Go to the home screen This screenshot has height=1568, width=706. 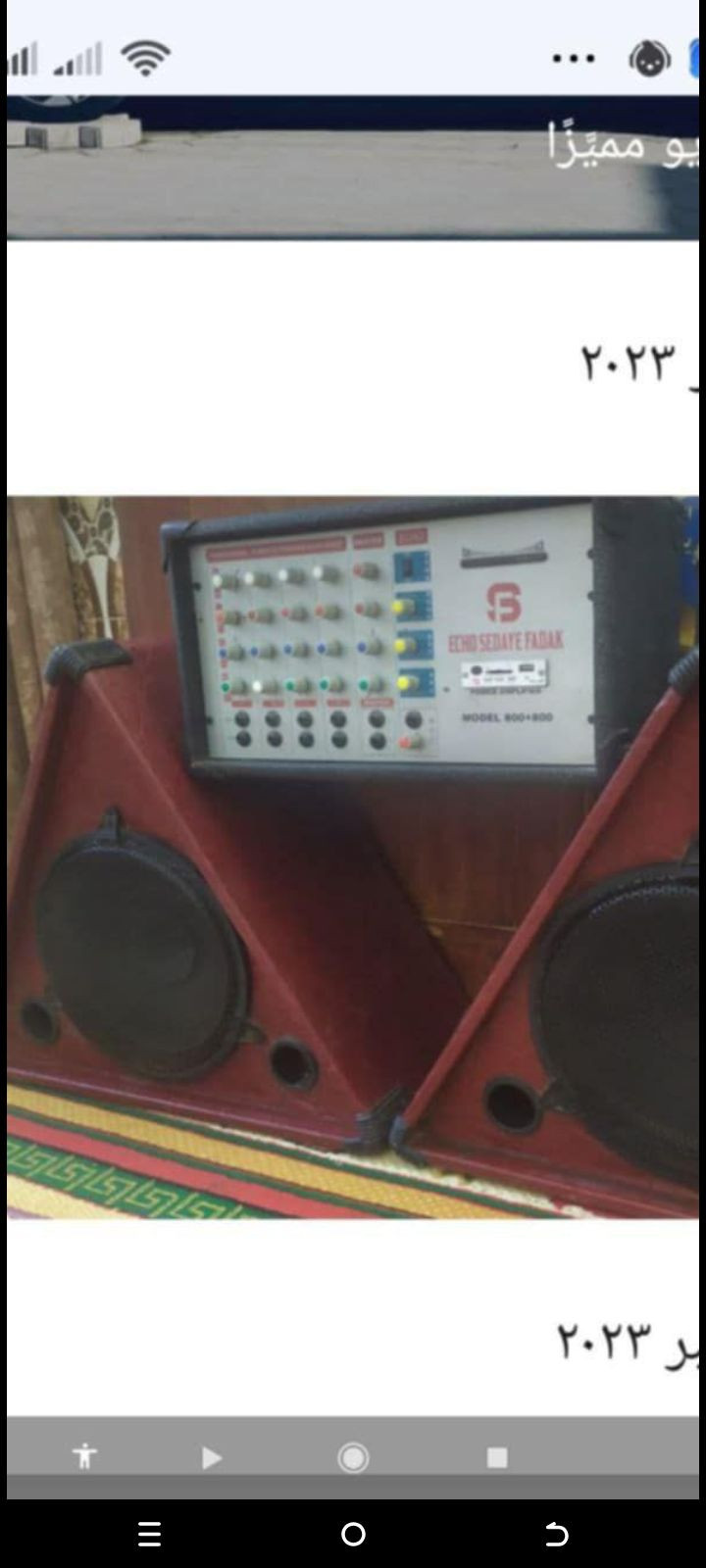(x=353, y=1534)
